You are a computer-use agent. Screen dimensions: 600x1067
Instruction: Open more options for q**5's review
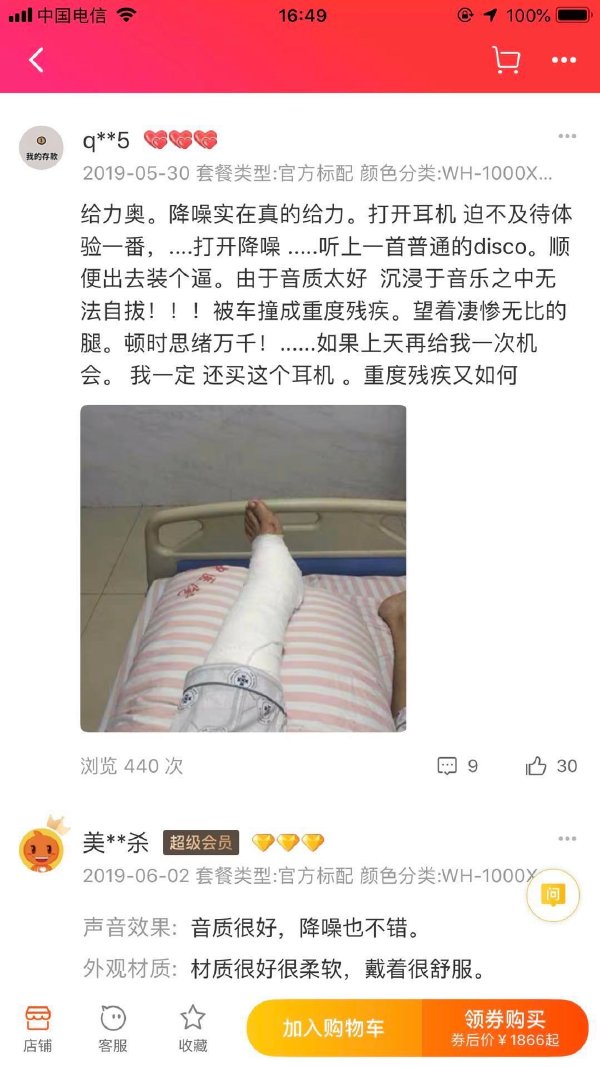pos(567,137)
